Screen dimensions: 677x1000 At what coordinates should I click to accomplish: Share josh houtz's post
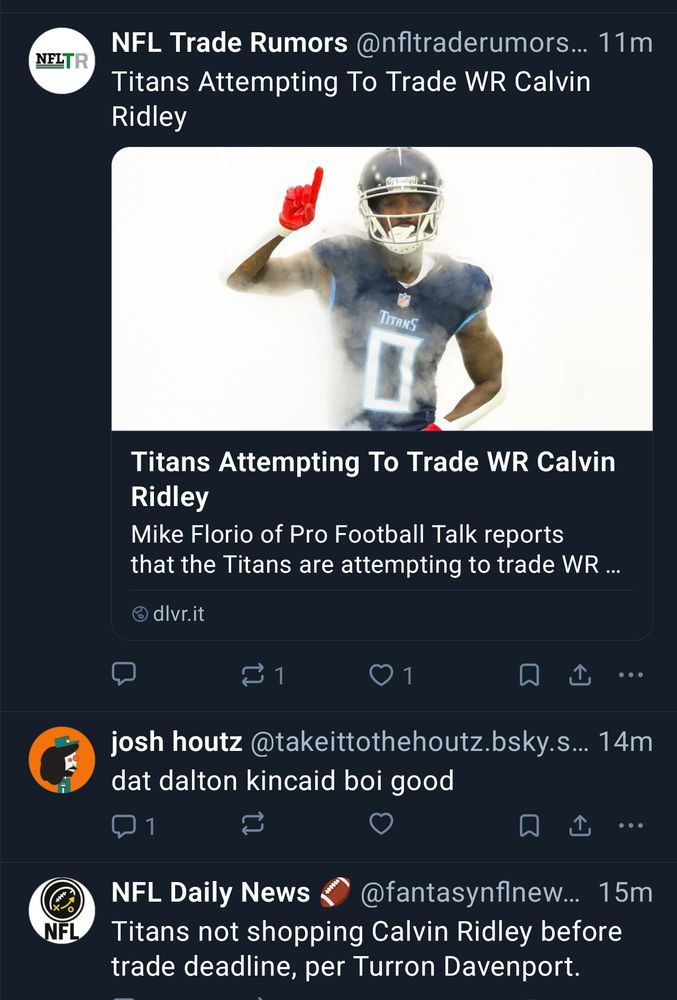point(579,825)
